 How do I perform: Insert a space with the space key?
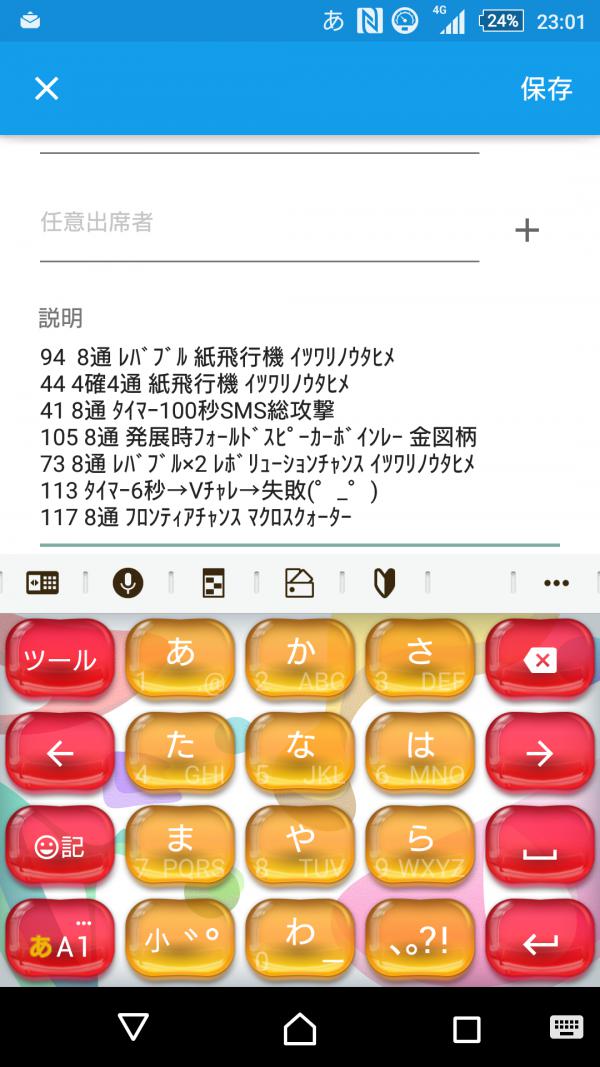pyautogui.click(x=540, y=848)
